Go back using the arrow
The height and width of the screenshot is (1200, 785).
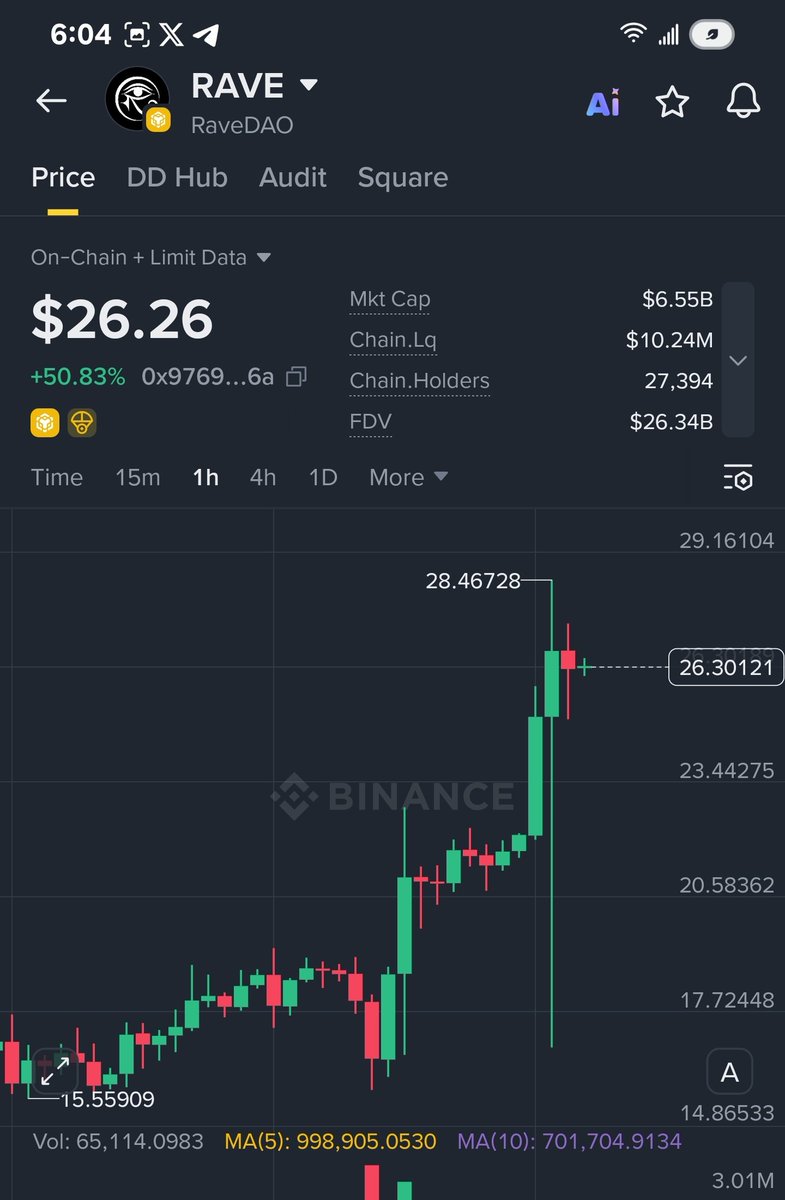point(51,100)
